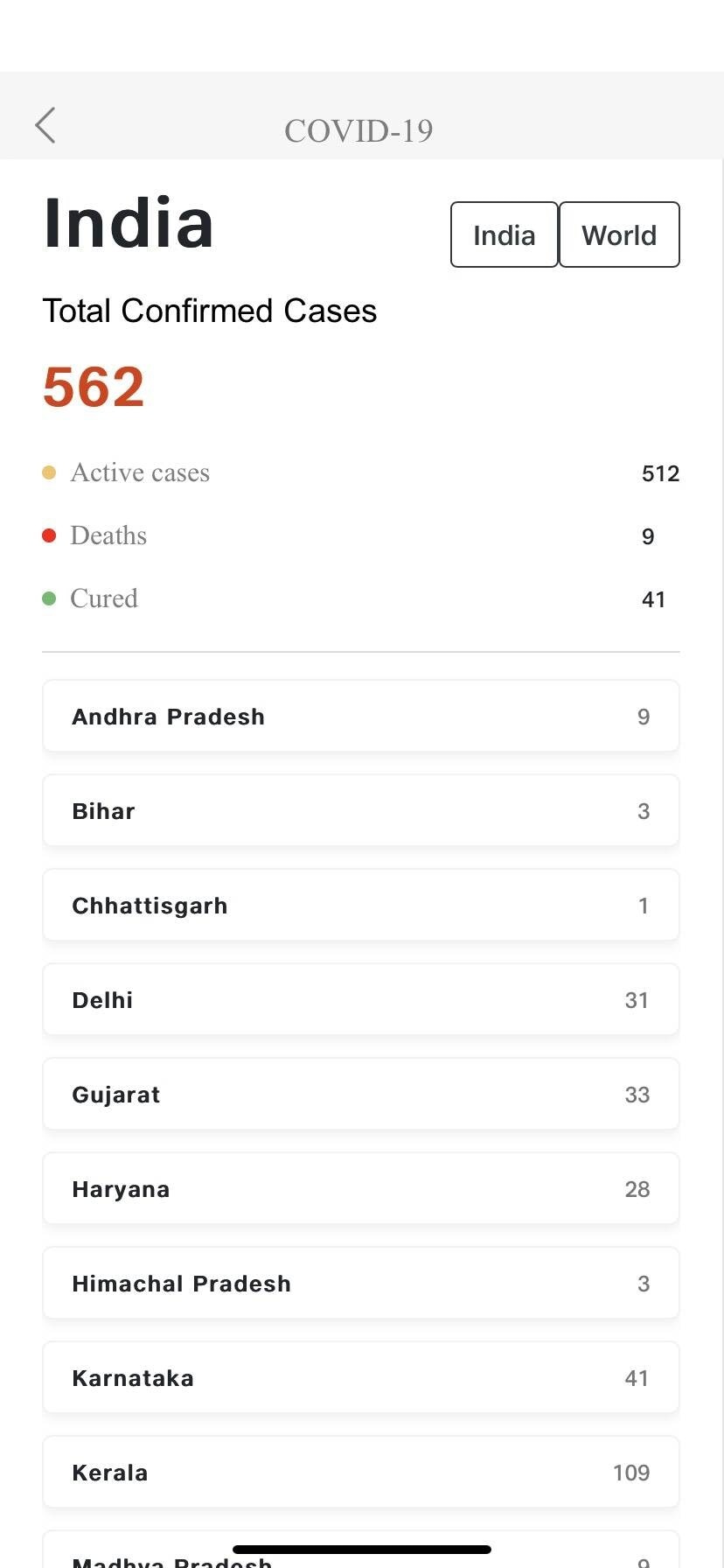The width and height of the screenshot is (724, 1568).
Task: Select the Andhra Pradesh row
Action: click(361, 716)
